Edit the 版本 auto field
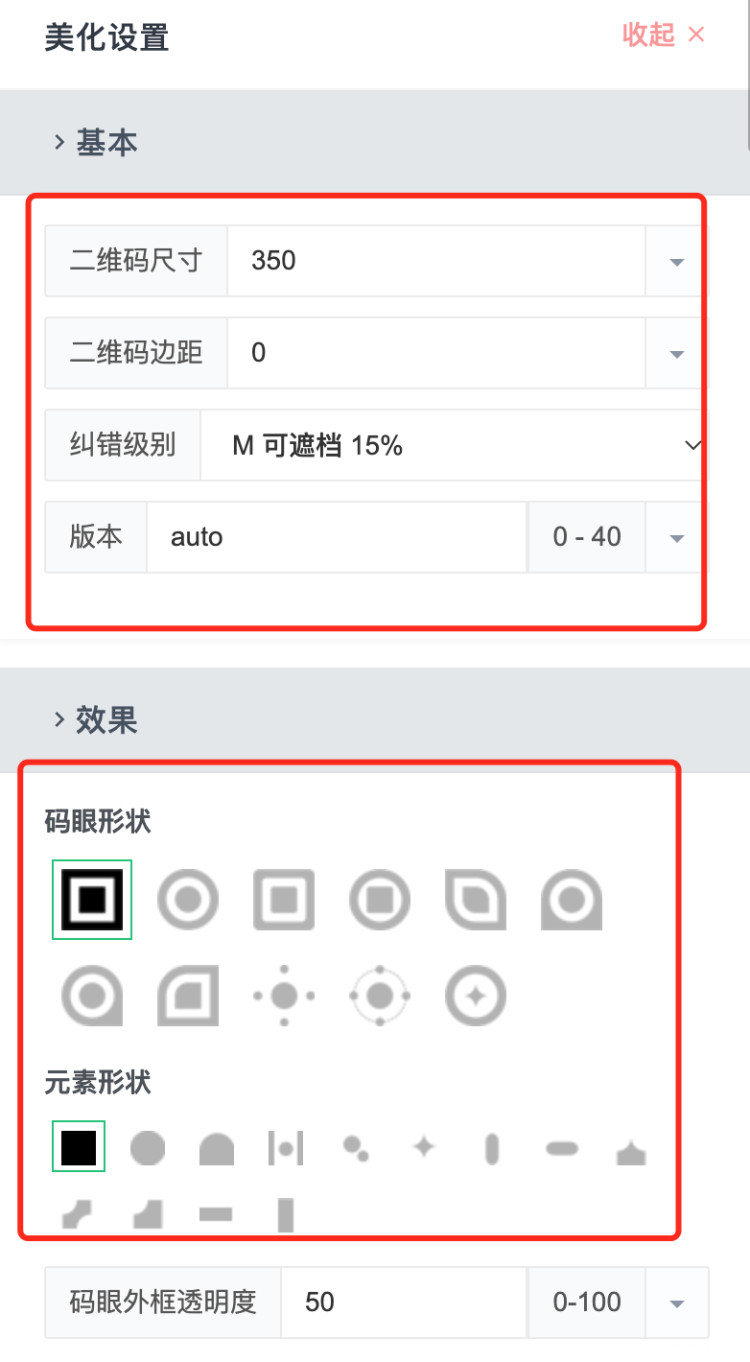 click(335, 537)
